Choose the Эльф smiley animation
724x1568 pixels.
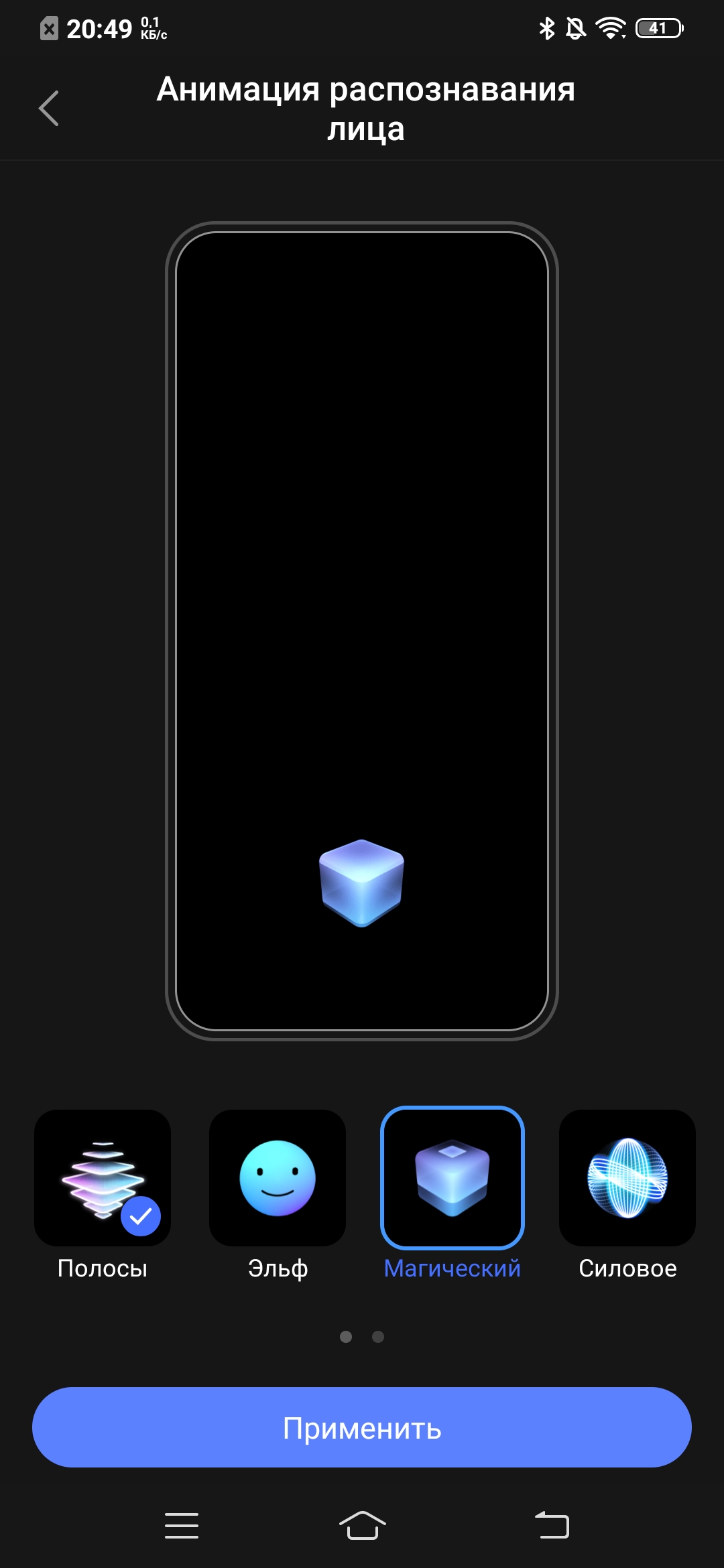click(278, 1177)
